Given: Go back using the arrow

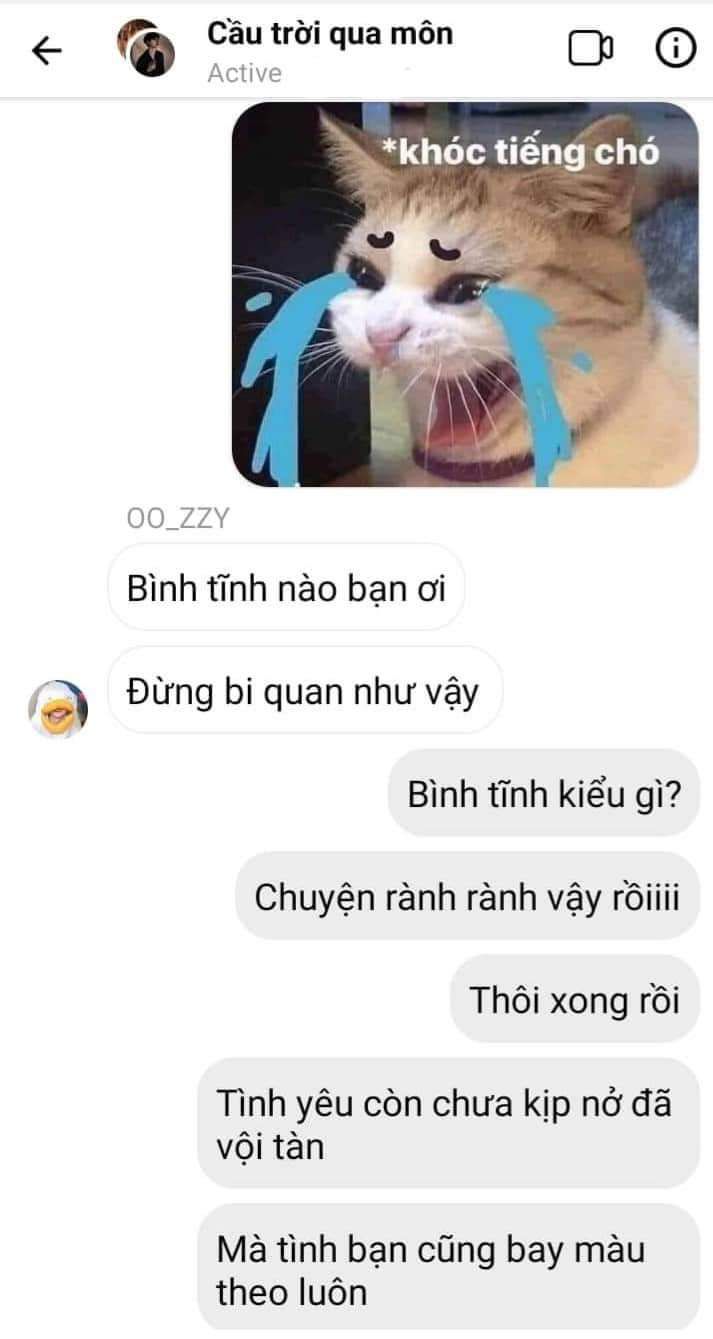Looking at the screenshot, I should (x=47, y=51).
